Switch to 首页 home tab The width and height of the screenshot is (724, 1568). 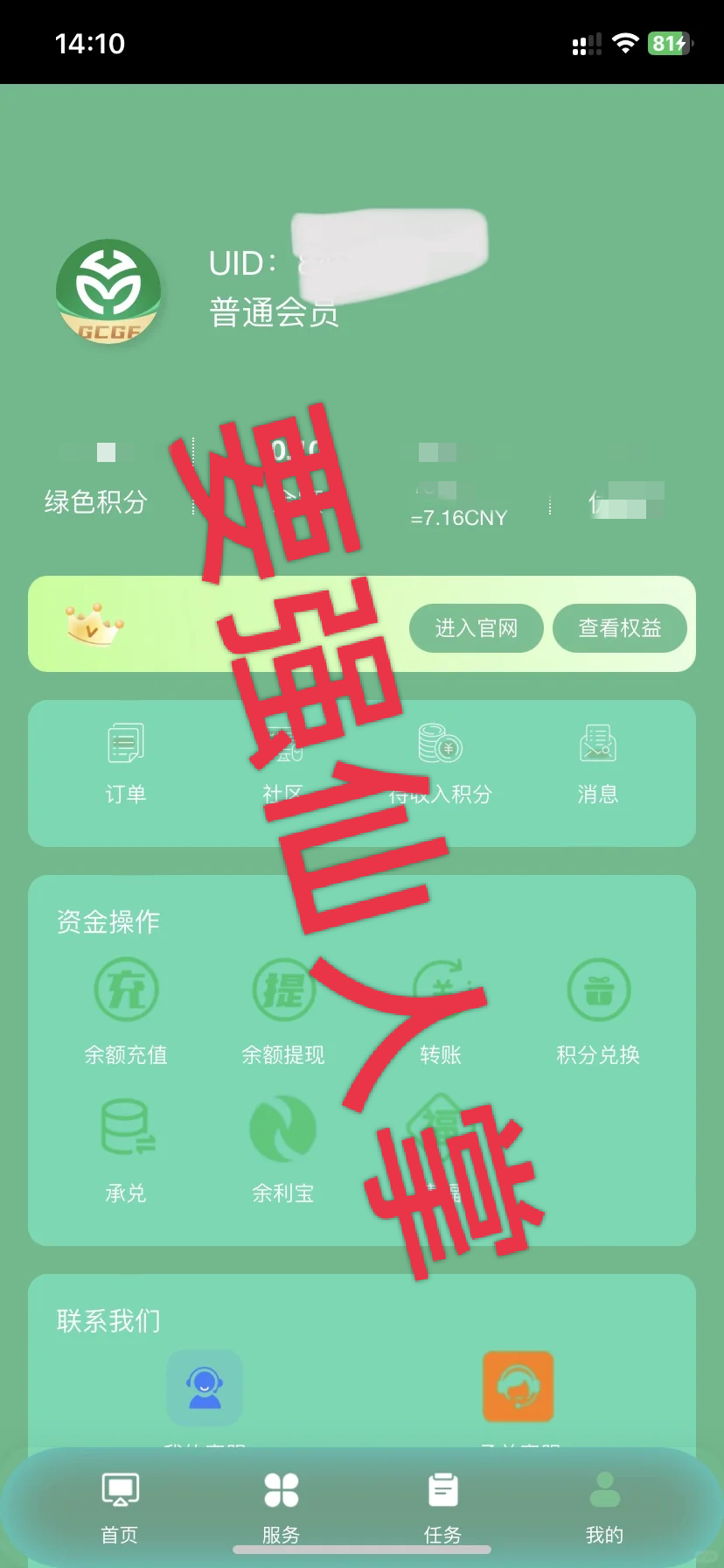(120, 1507)
